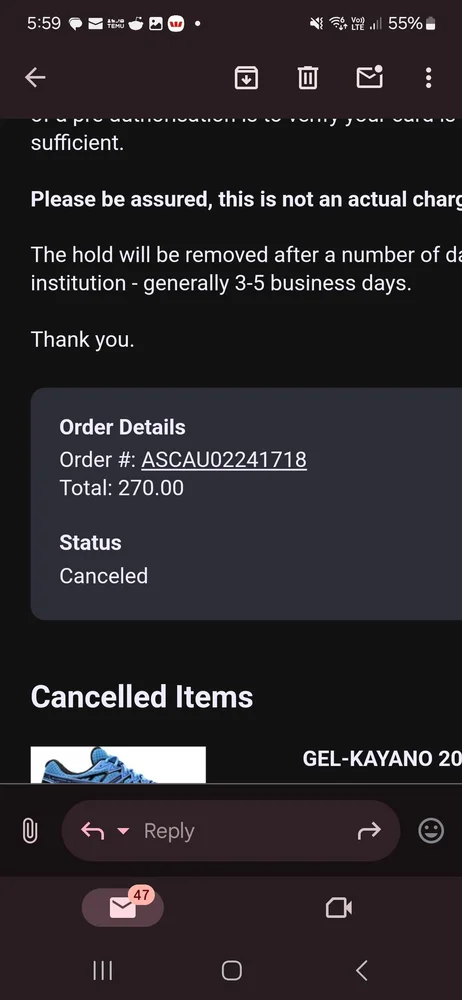The width and height of the screenshot is (462, 1000).
Task: Delete this email with the trash icon
Action: point(308,78)
